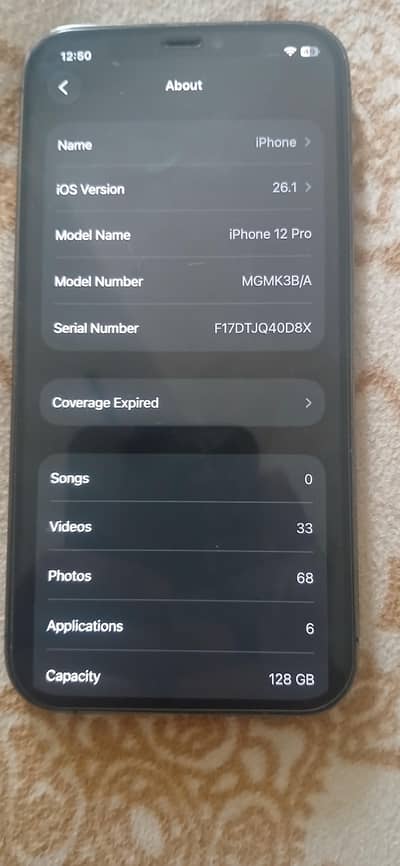The height and width of the screenshot is (866, 400).
Task: Open iOS Version 26.1 details
Action: 183,188
